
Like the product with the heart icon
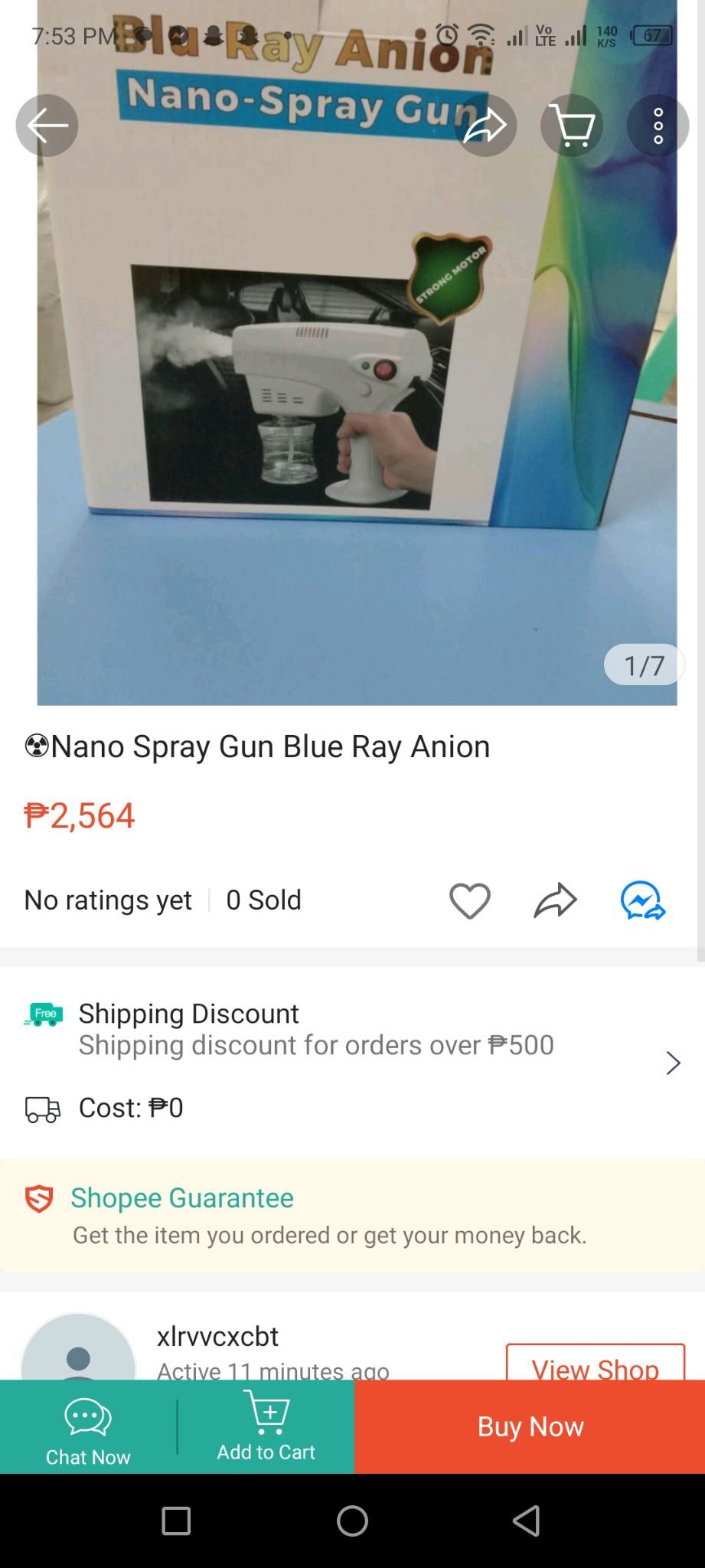coord(469,900)
